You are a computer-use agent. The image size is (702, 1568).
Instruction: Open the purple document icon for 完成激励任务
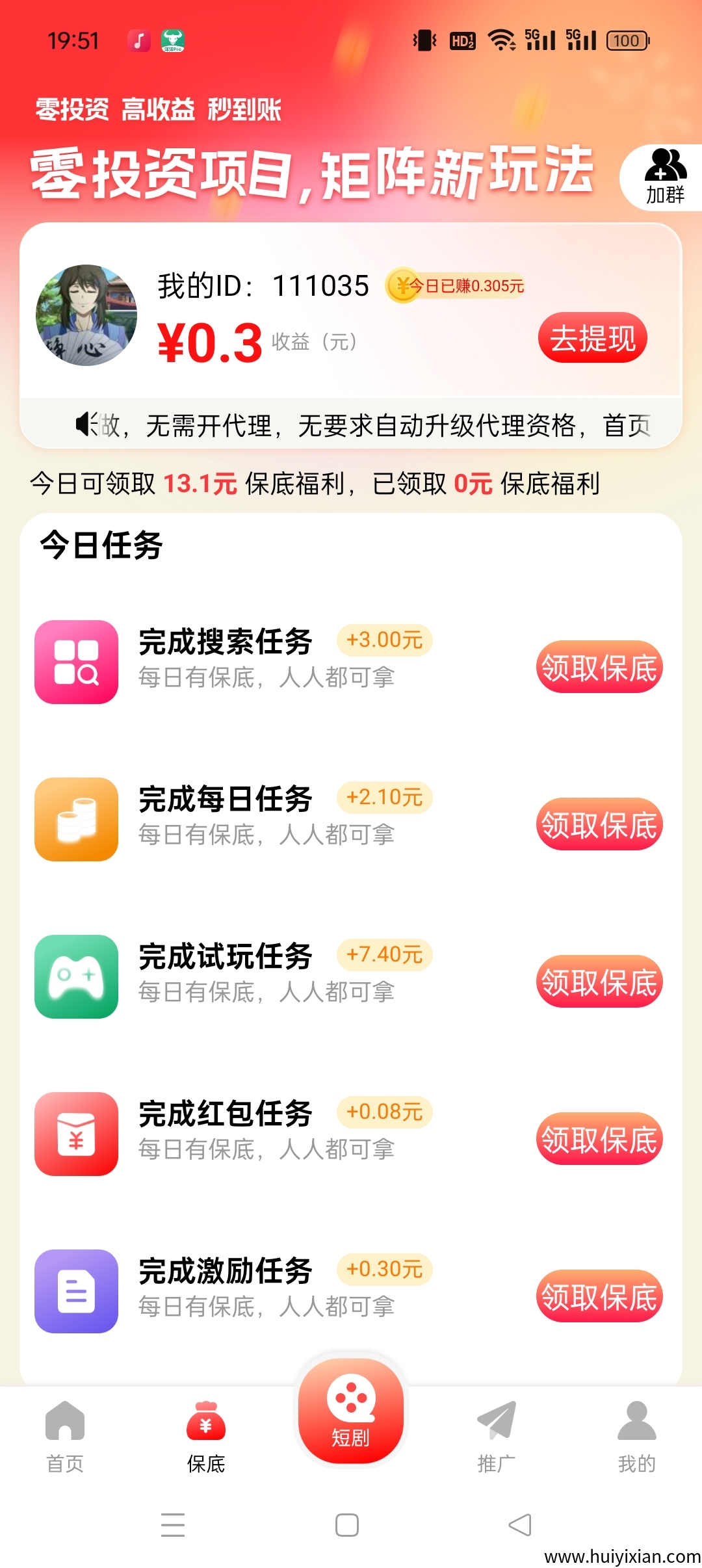coord(75,1290)
